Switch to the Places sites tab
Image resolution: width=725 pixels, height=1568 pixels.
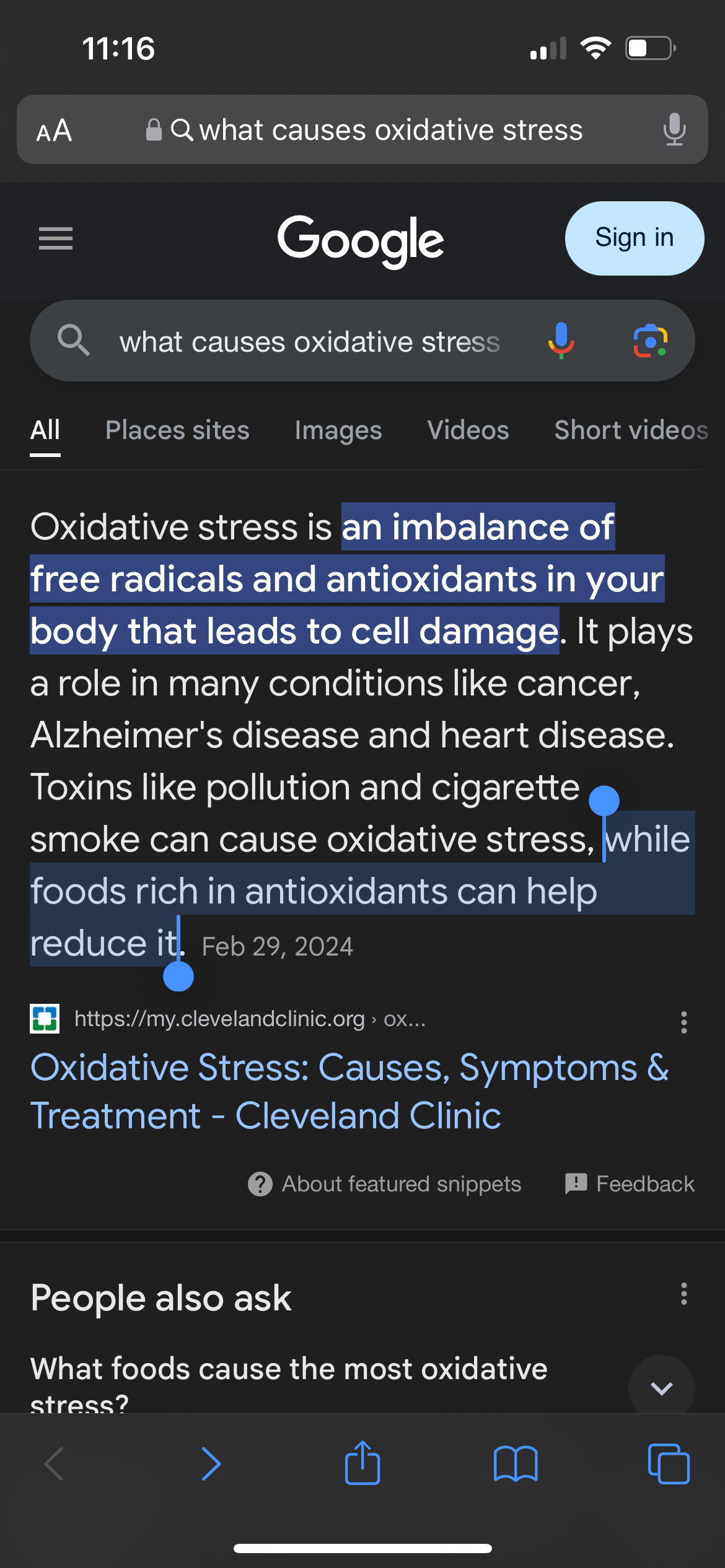177,430
